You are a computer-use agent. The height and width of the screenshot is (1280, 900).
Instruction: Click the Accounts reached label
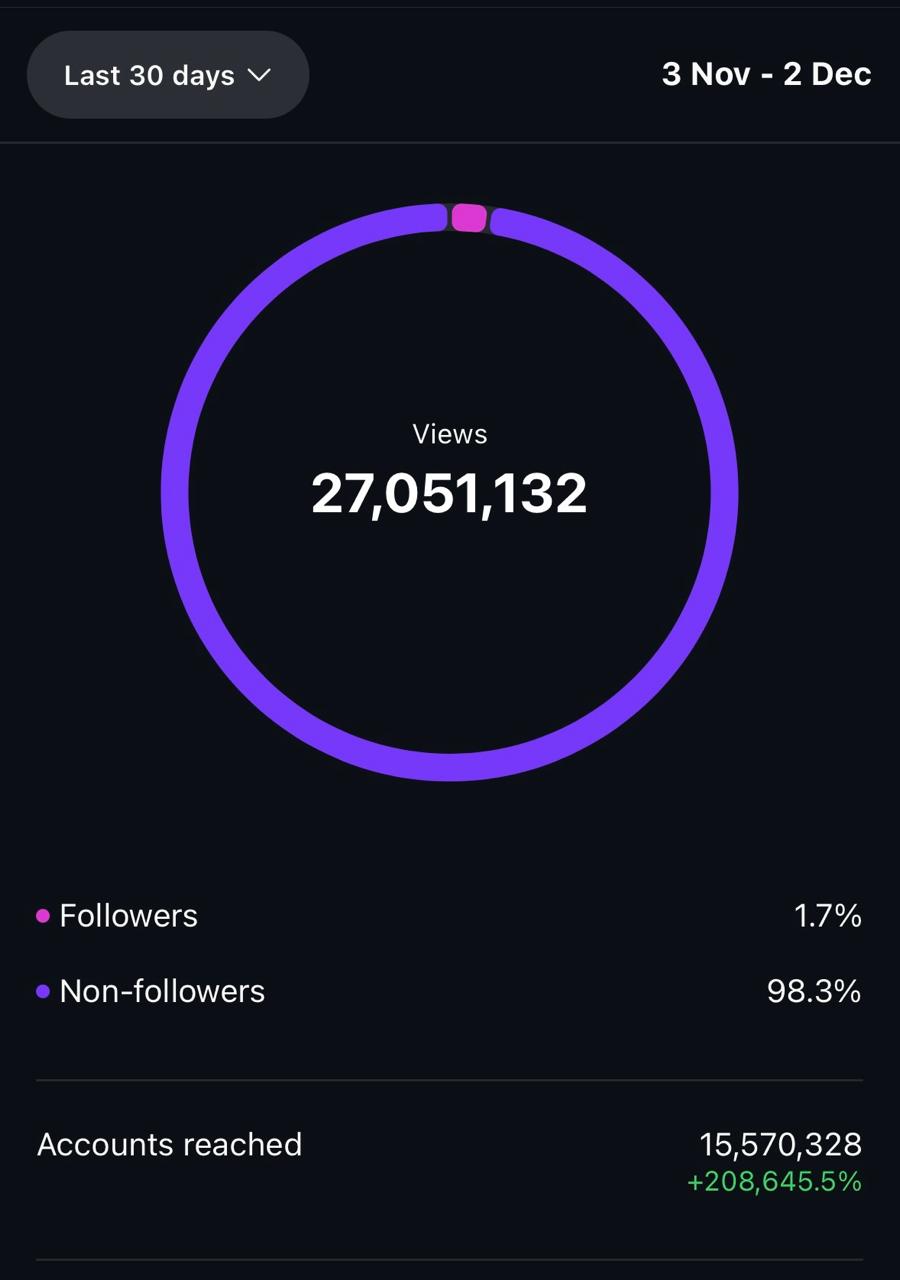click(169, 1145)
